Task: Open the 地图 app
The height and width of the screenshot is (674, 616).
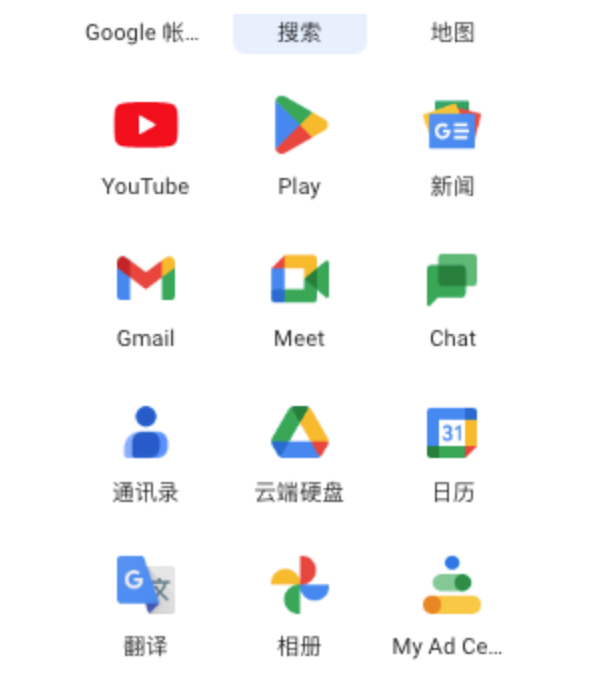Action: click(452, 32)
